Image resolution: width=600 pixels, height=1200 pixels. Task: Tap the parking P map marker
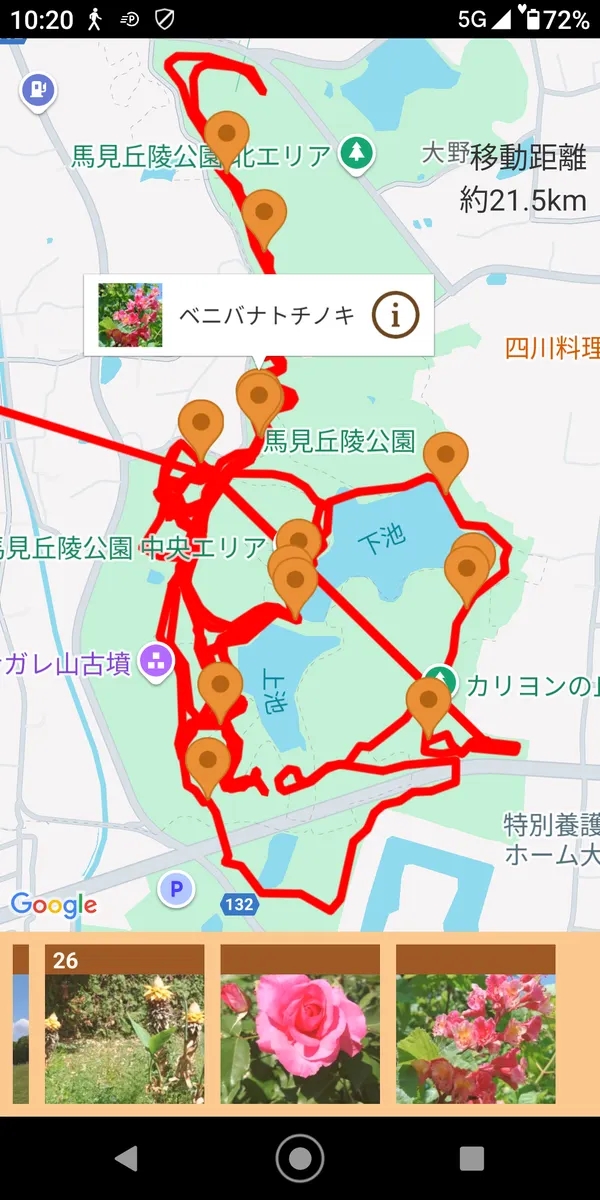pos(177,887)
